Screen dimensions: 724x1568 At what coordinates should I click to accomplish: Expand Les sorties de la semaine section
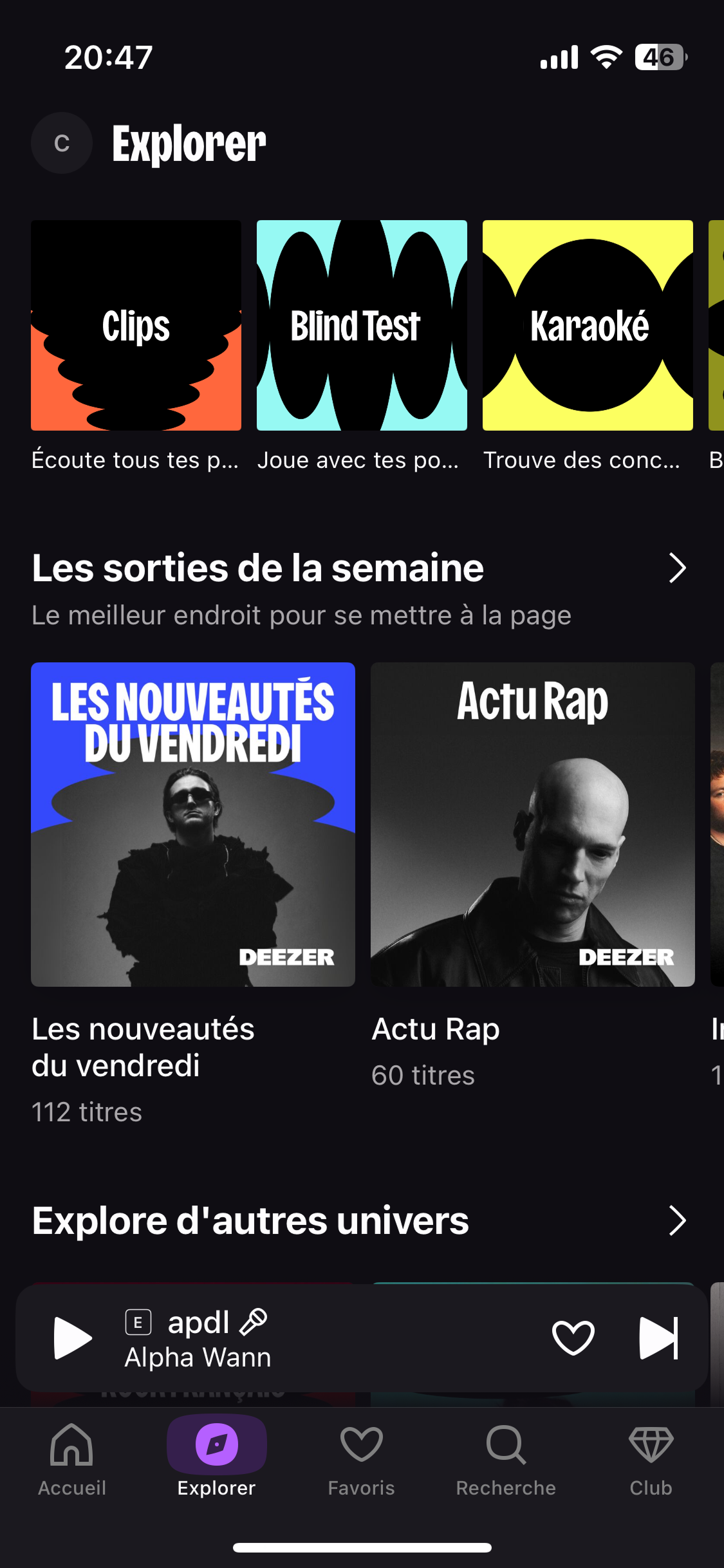677,568
